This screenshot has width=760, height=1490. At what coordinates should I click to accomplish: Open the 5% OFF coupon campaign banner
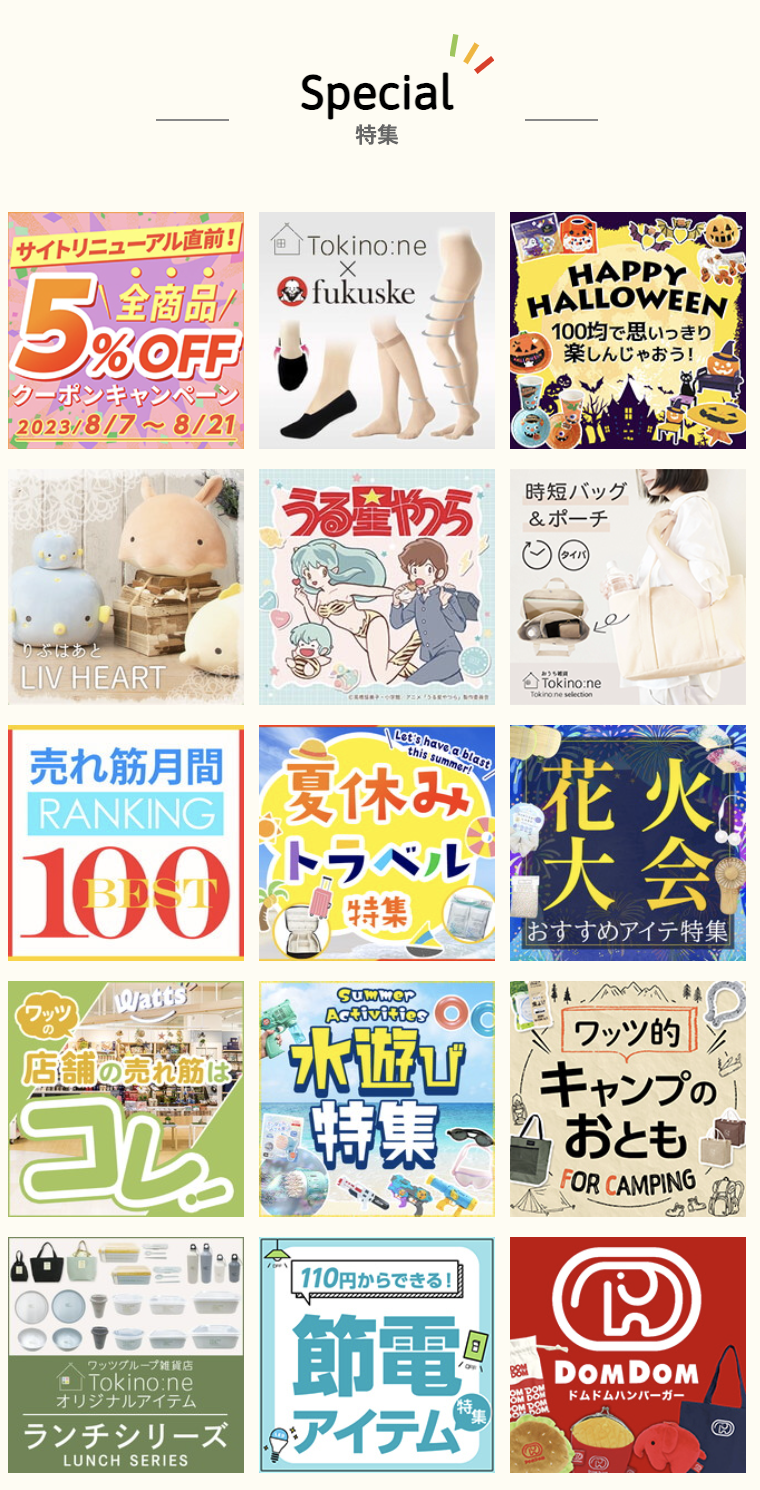click(x=126, y=330)
